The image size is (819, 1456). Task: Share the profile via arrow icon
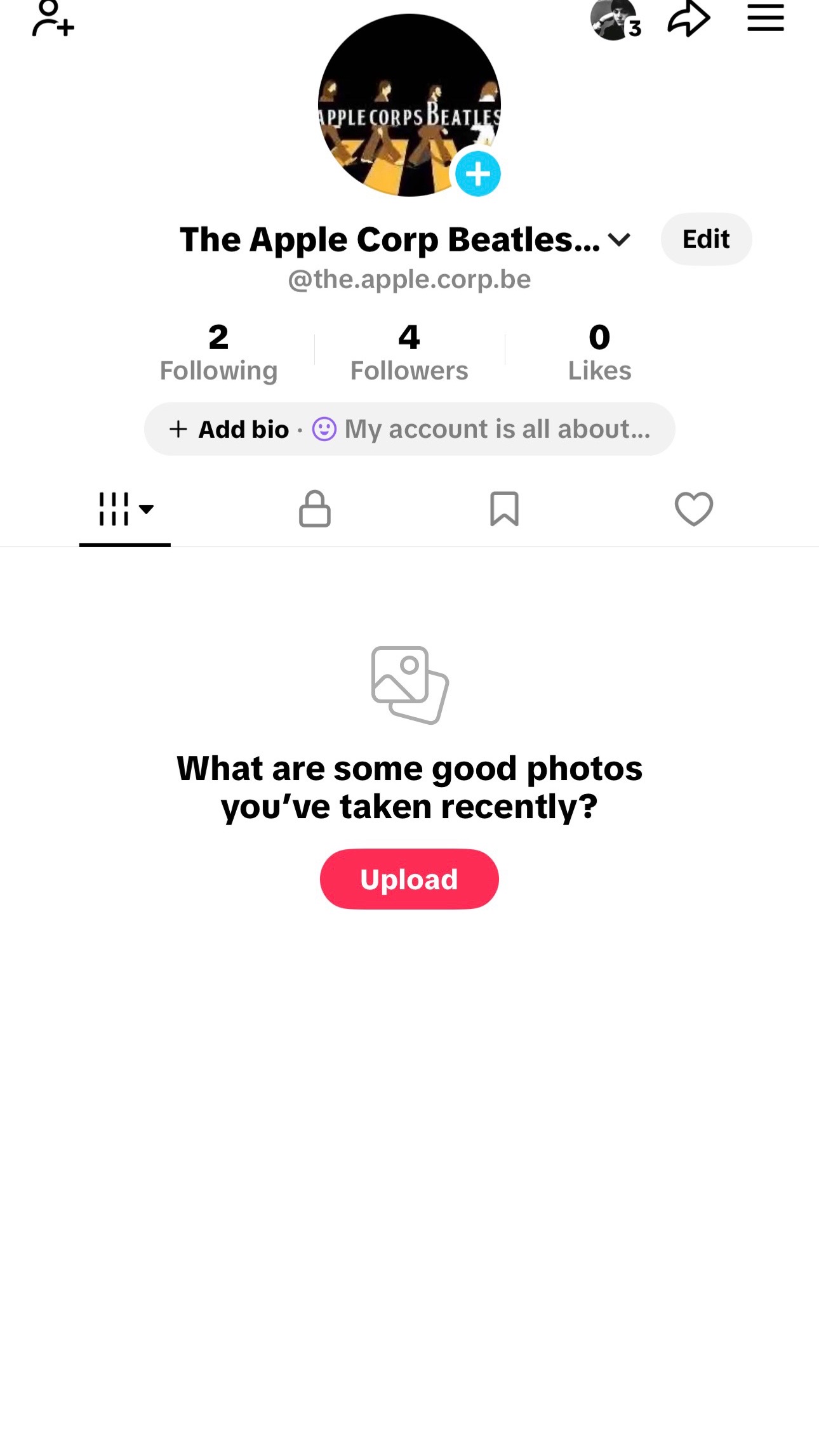pos(688,19)
